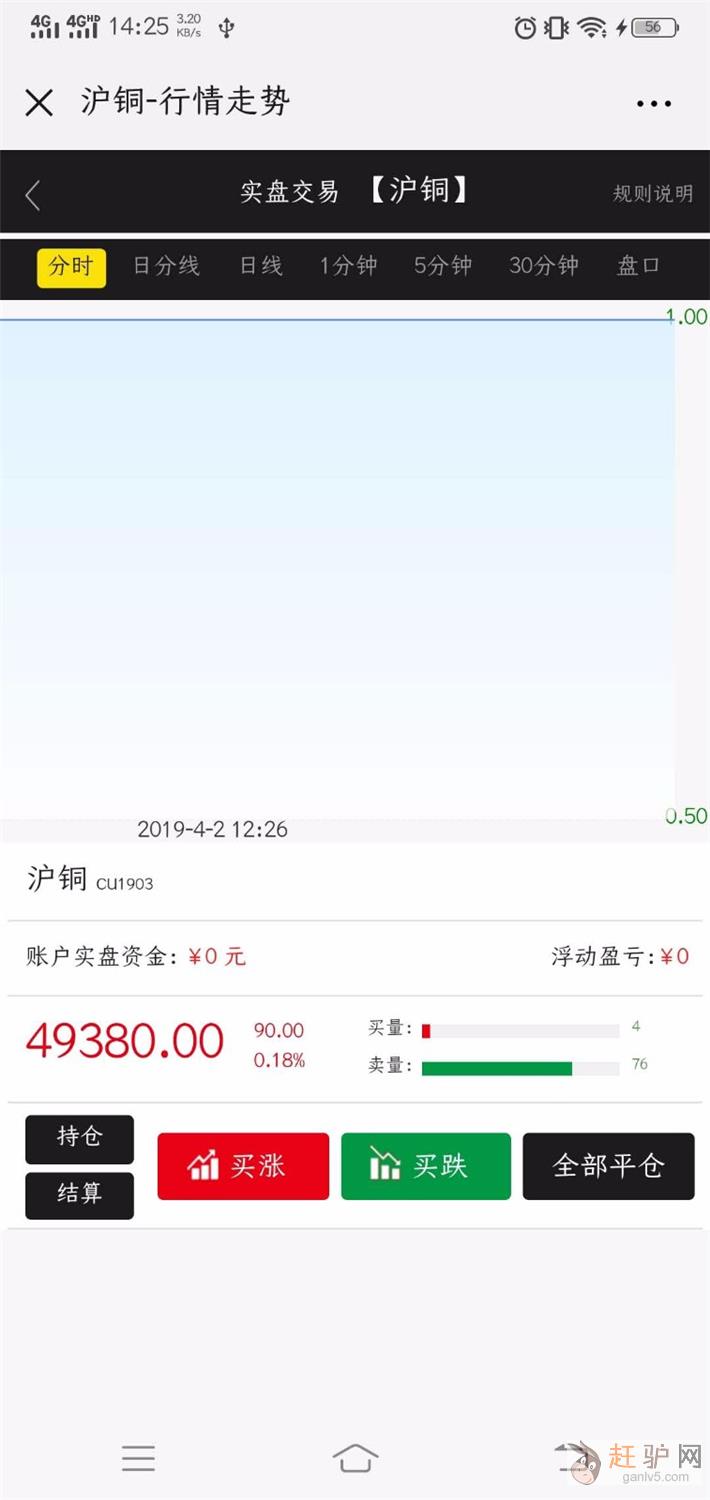Screen dimensions: 710x1500
Task: Tap the red 买涨 button
Action: [243, 1166]
